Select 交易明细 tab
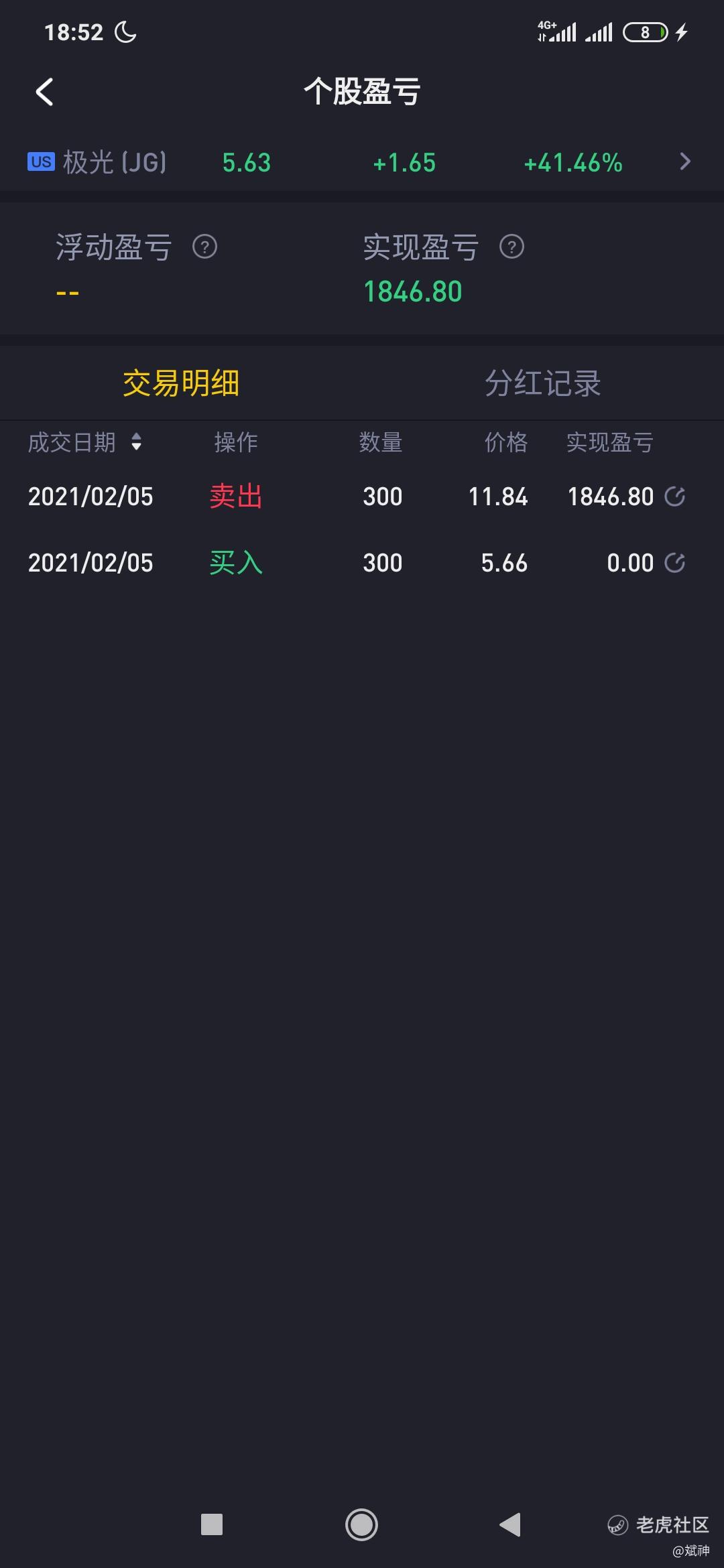Screen dimensions: 724x1568 (x=181, y=383)
